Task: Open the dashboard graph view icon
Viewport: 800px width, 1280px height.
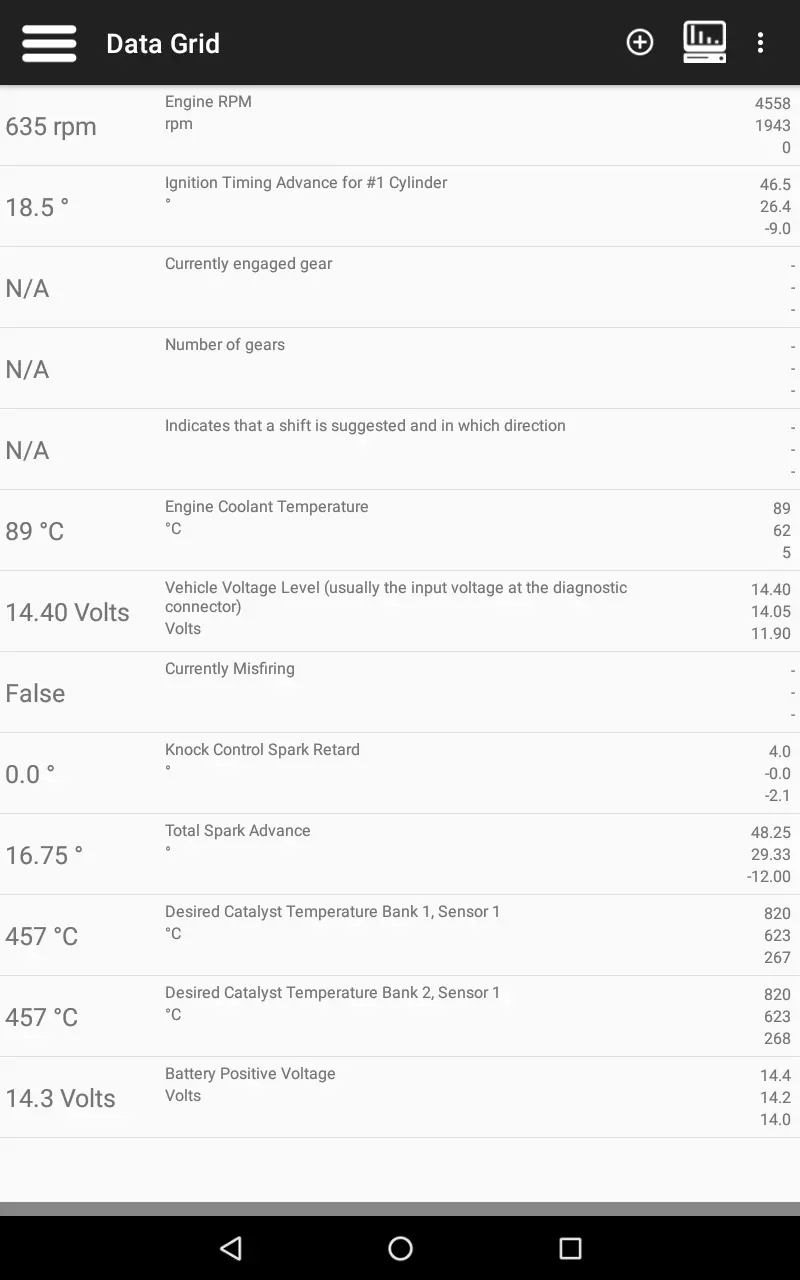Action: pyautogui.click(x=704, y=42)
